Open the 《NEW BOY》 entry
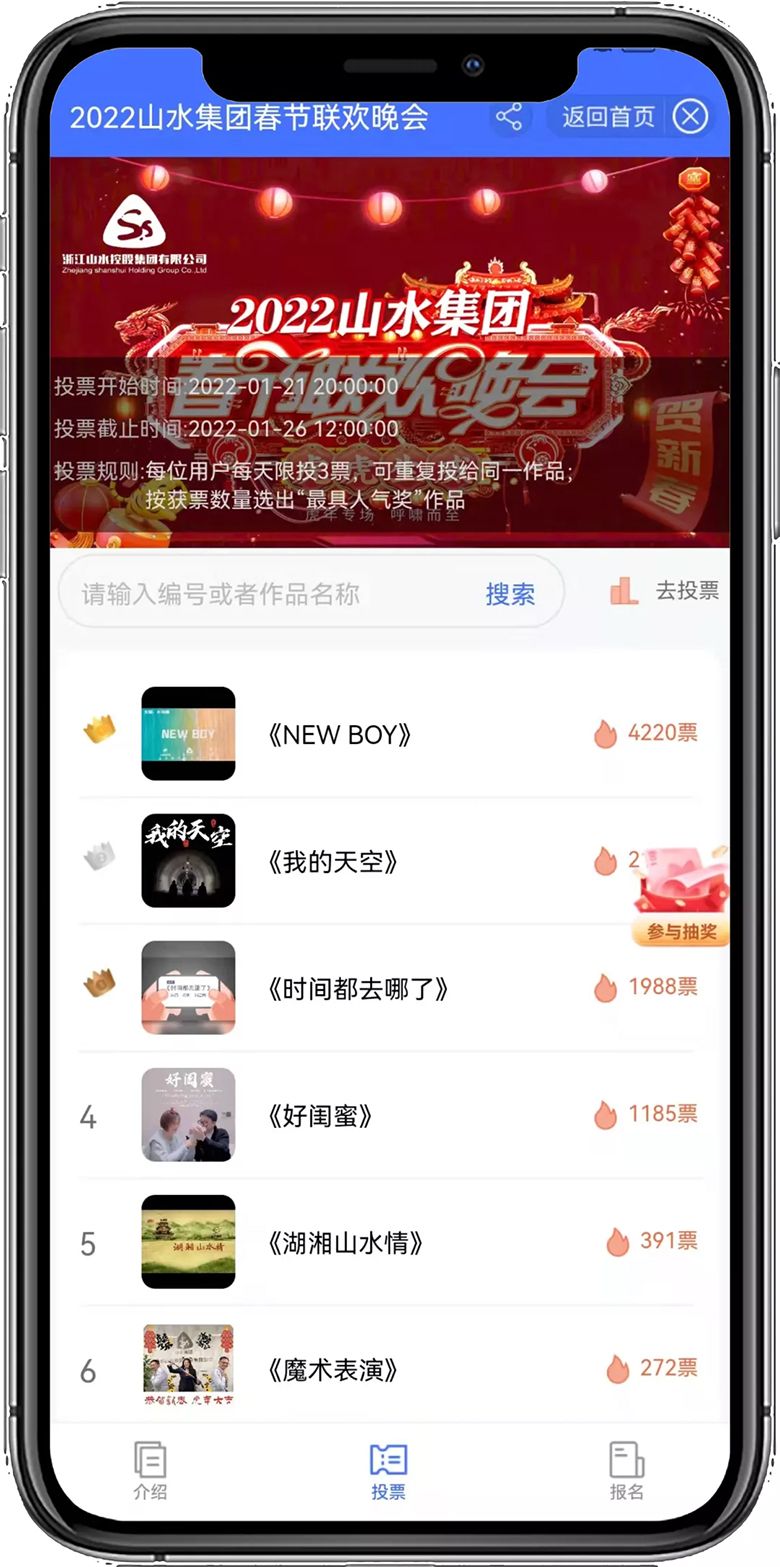780x1567 pixels. point(340,735)
